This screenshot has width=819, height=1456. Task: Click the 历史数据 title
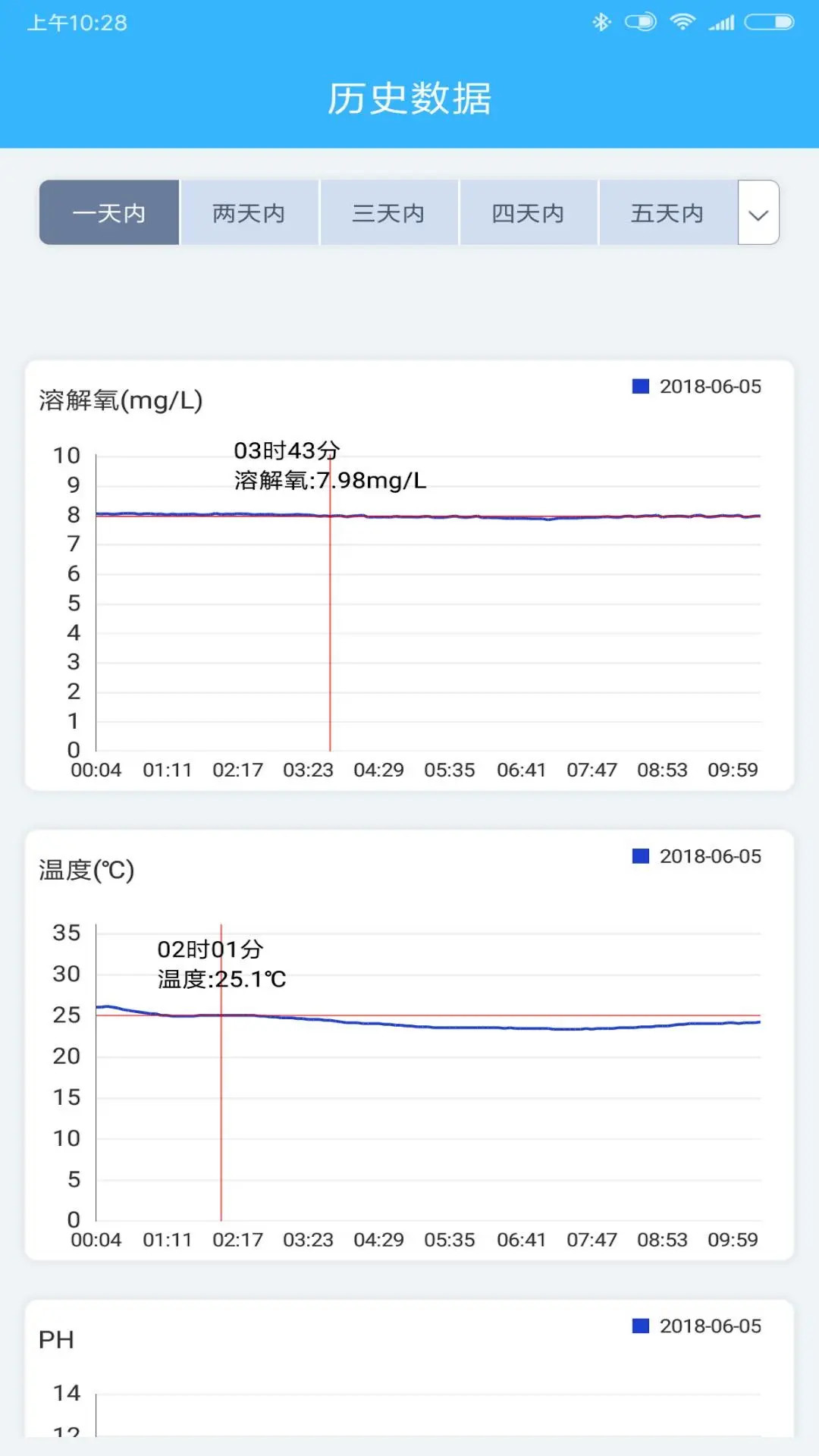pos(409,99)
